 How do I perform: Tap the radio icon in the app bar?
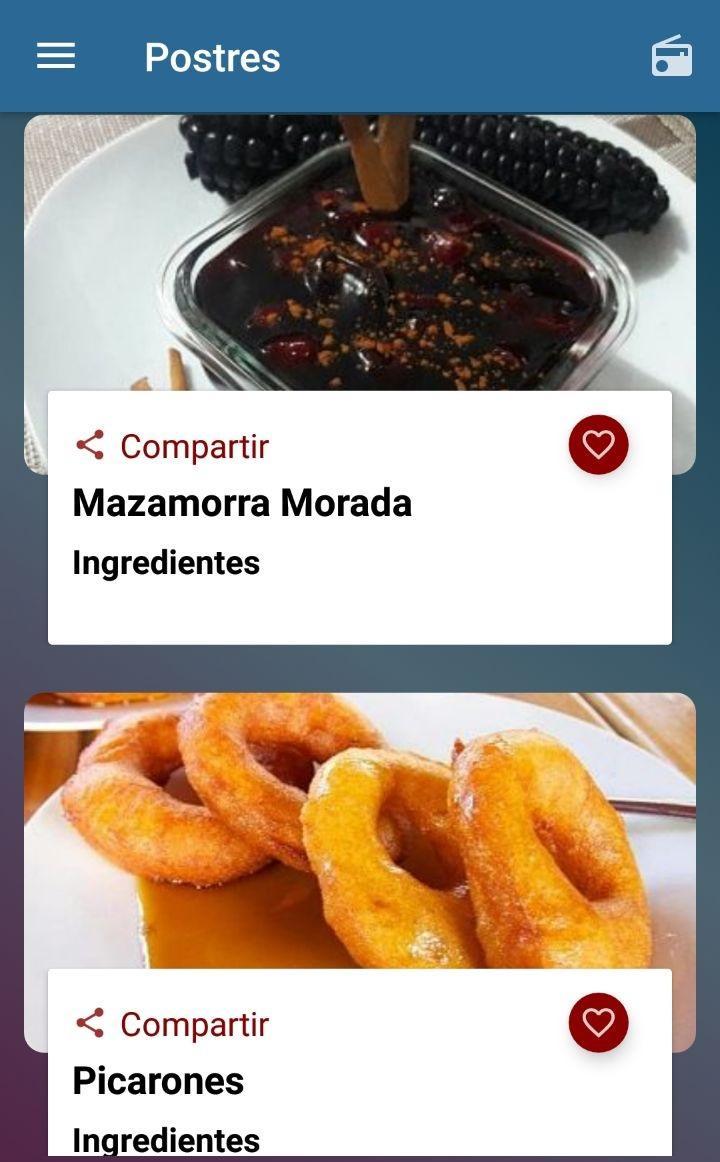671,57
